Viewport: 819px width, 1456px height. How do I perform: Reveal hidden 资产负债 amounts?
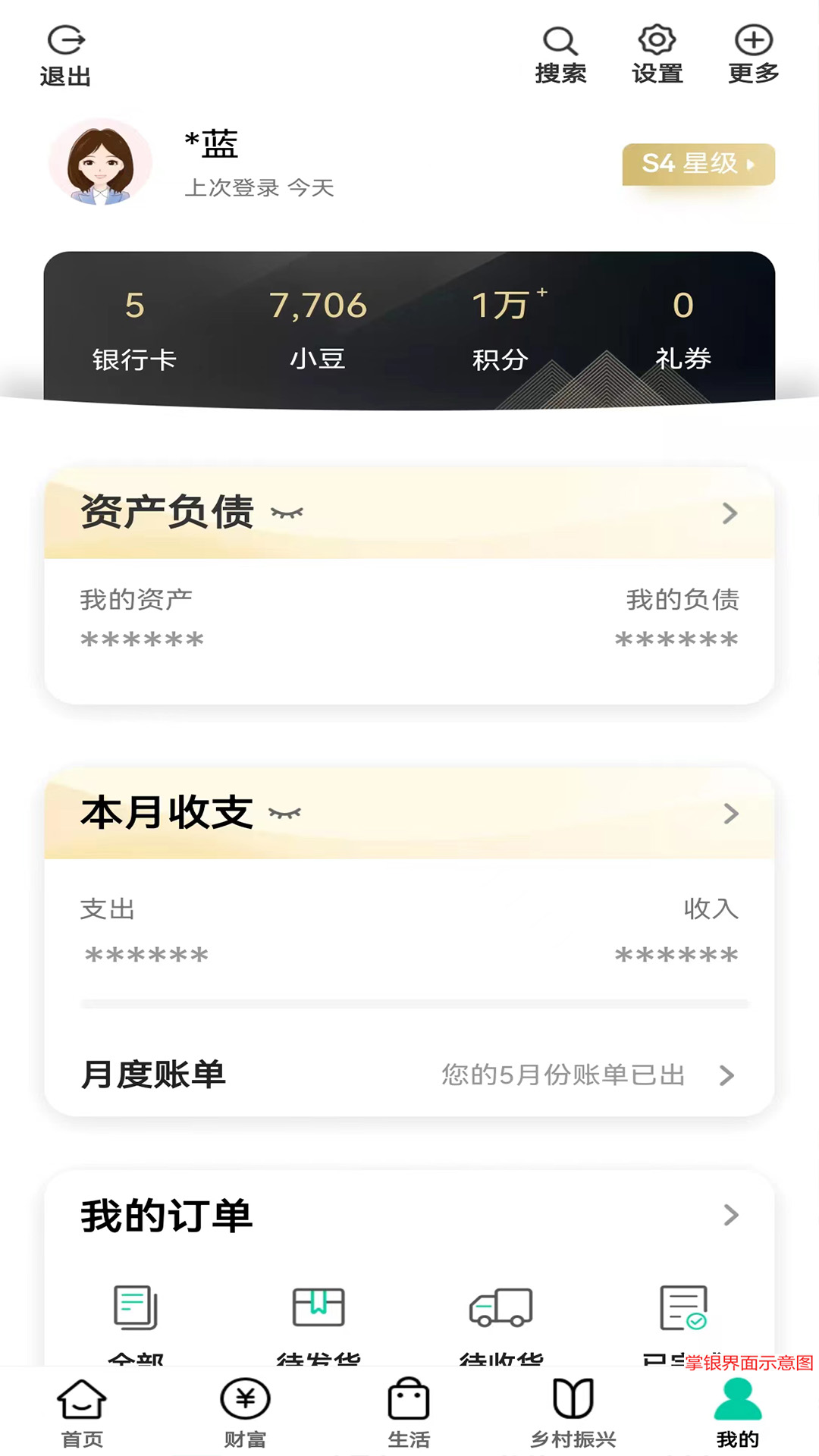[x=287, y=513]
